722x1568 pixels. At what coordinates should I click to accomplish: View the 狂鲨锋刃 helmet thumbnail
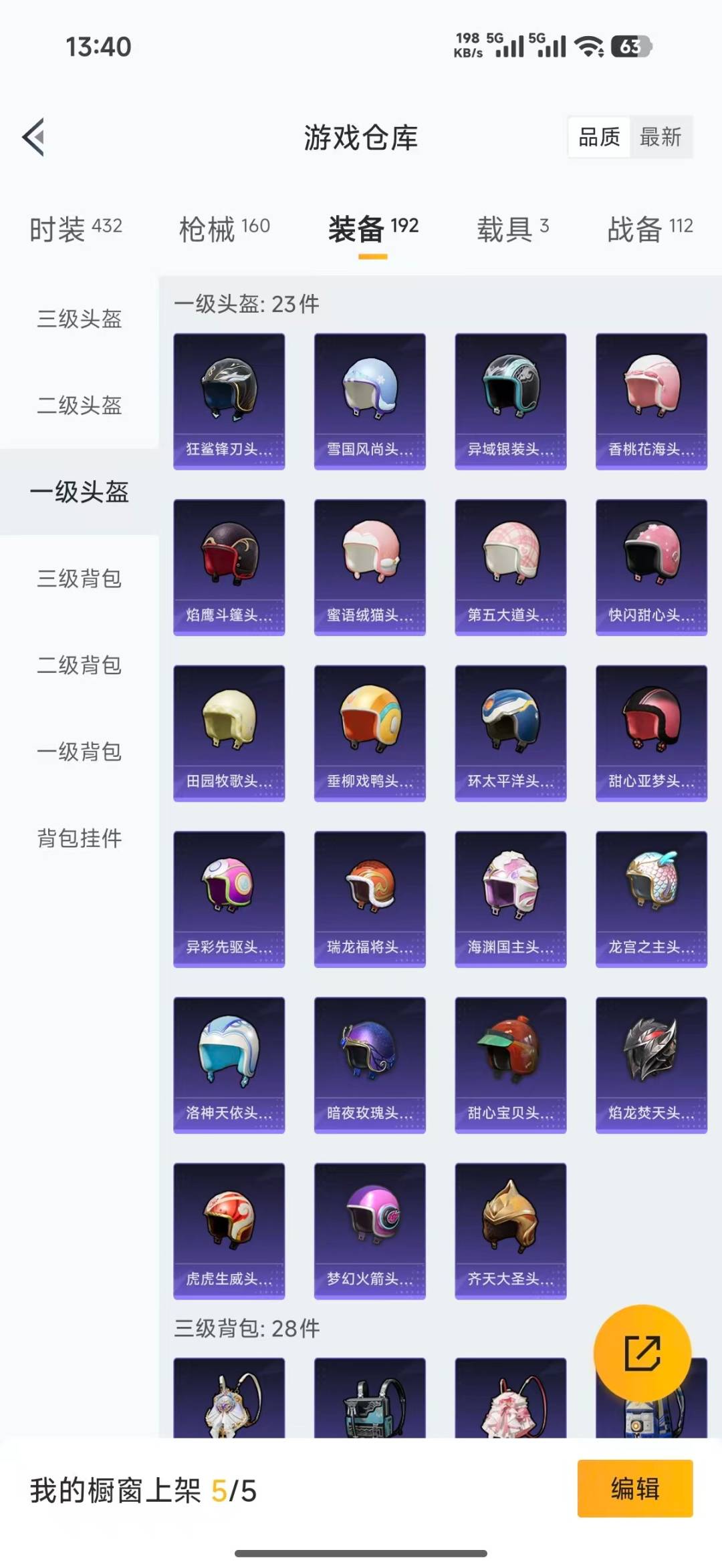[x=229, y=398]
